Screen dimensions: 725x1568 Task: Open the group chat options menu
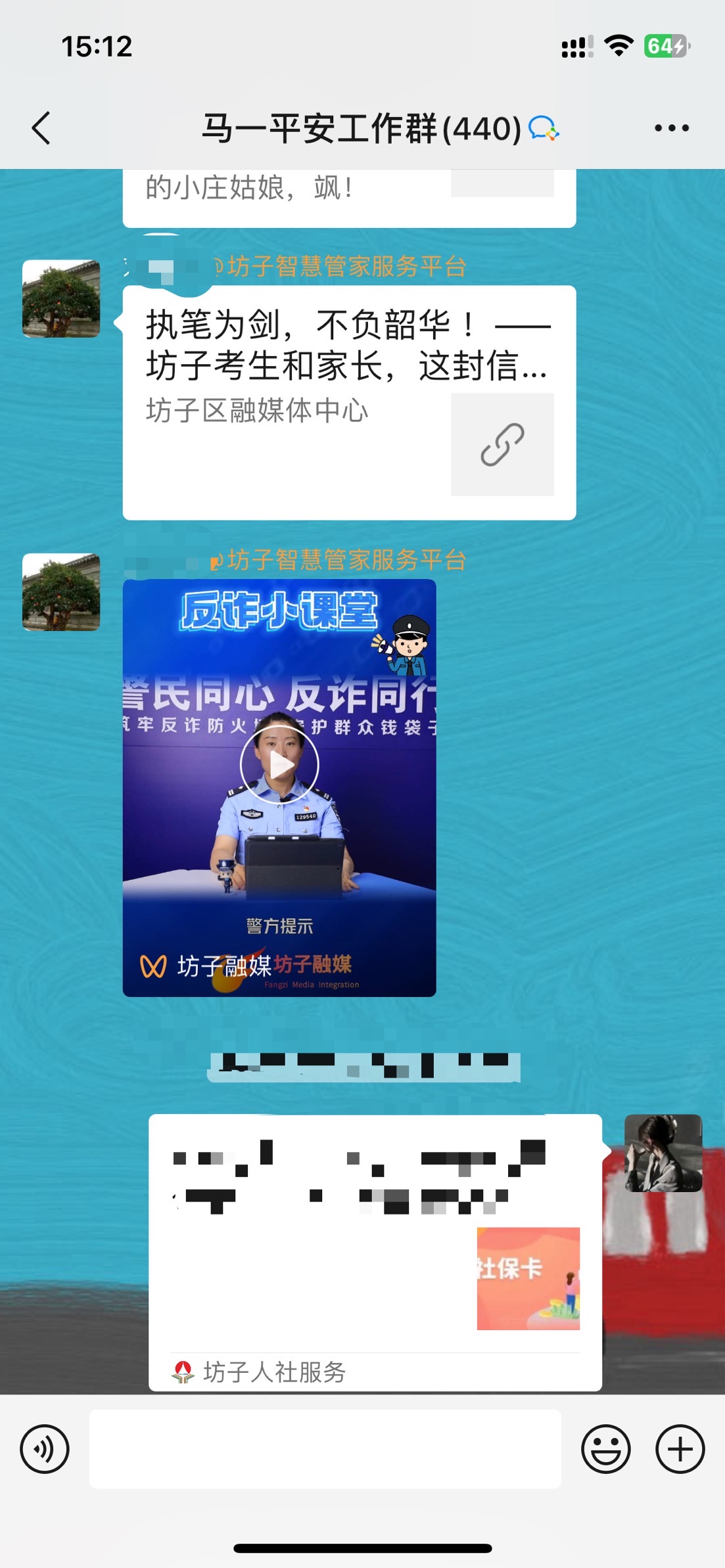671,128
